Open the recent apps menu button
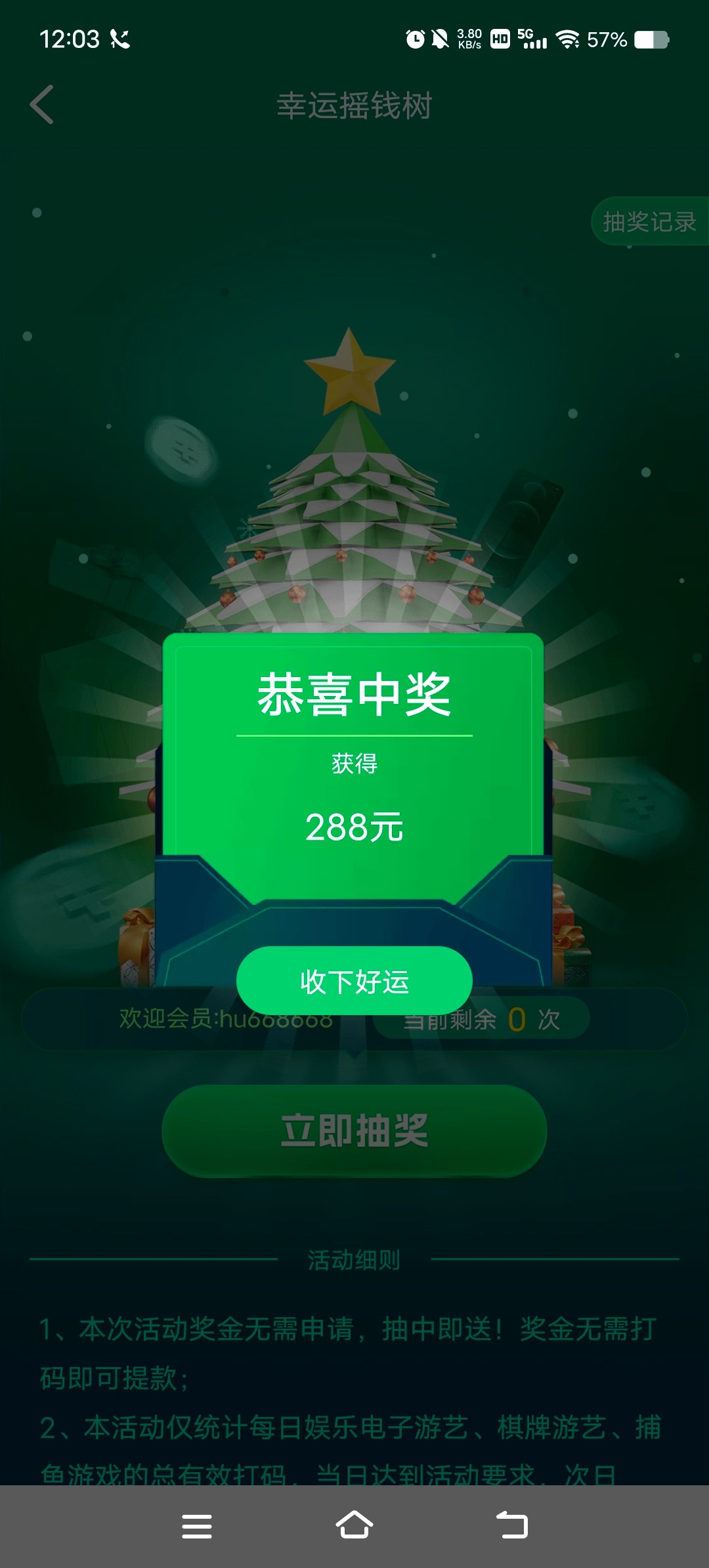 [196, 1525]
